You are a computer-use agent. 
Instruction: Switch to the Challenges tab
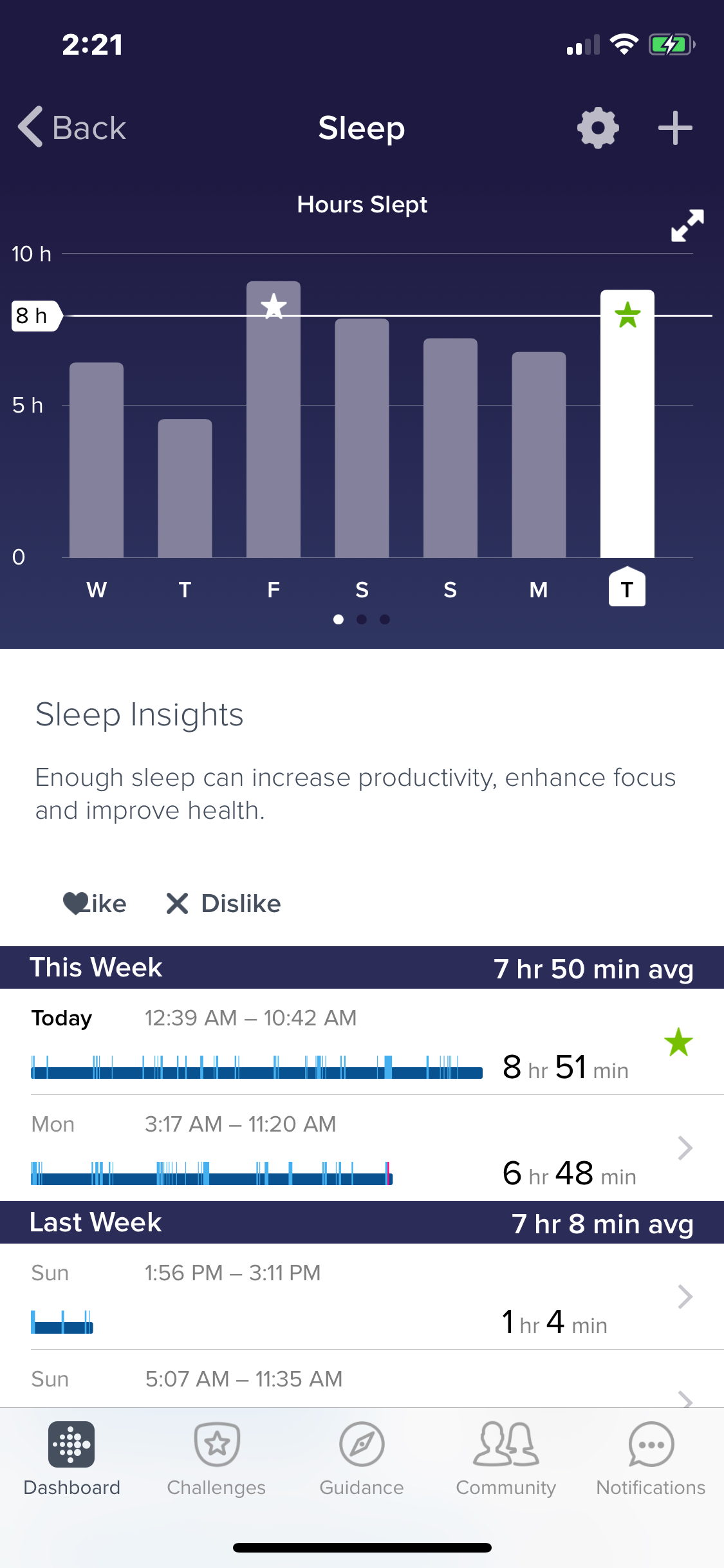217,1459
